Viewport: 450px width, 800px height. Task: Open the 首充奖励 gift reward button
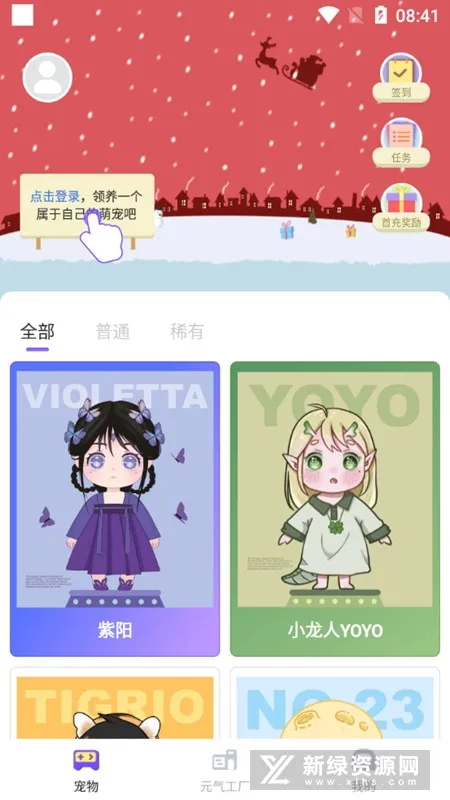coord(401,208)
